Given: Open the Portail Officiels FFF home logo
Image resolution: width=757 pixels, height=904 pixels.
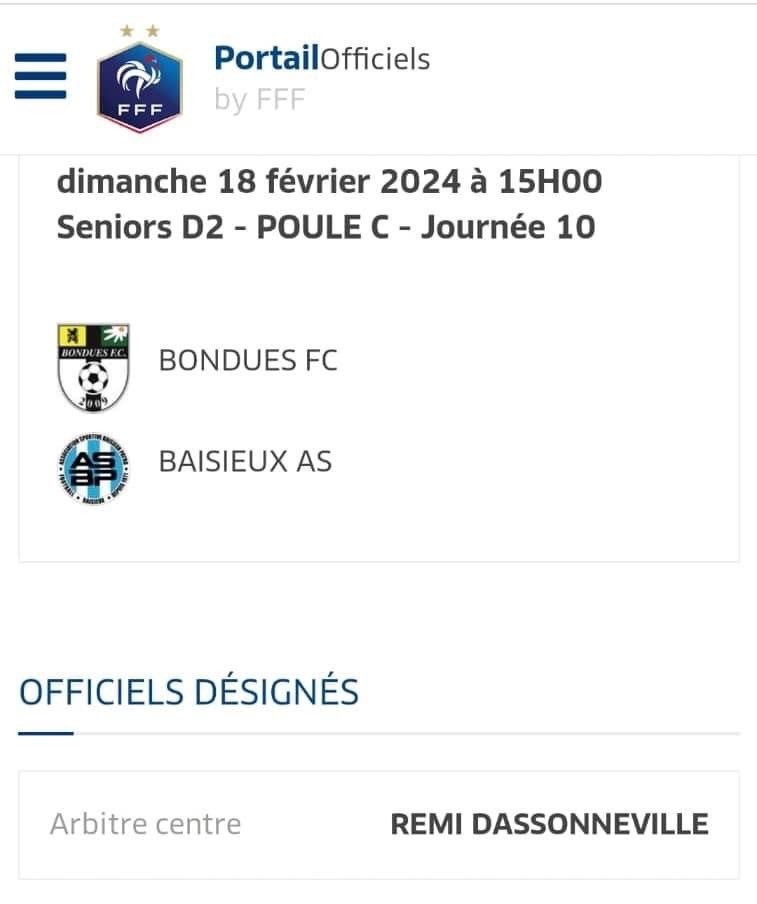Looking at the screenshot, I should [x=139, y=81].
